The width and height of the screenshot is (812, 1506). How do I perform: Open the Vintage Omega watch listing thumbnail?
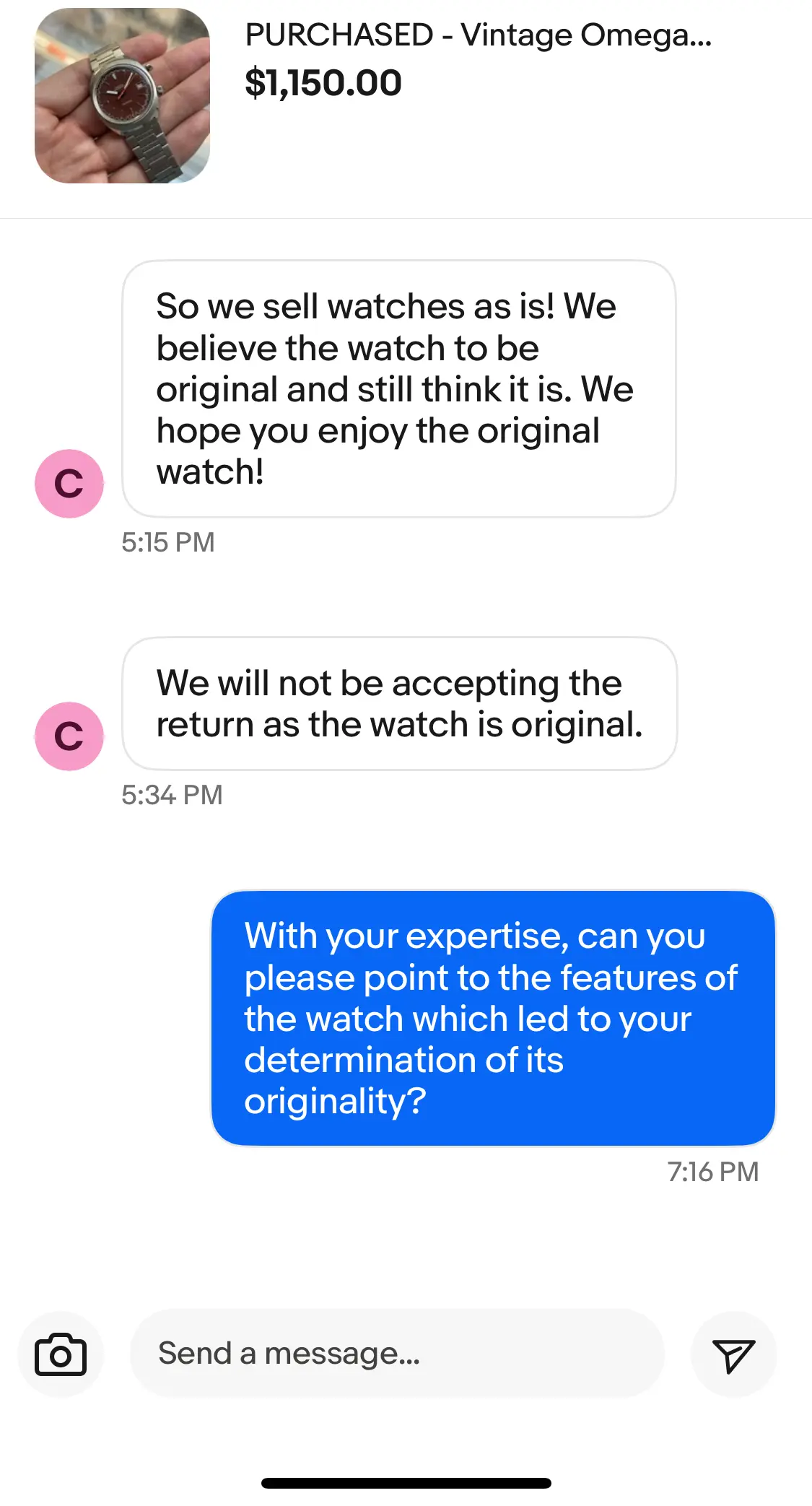(x=122, y=96)
